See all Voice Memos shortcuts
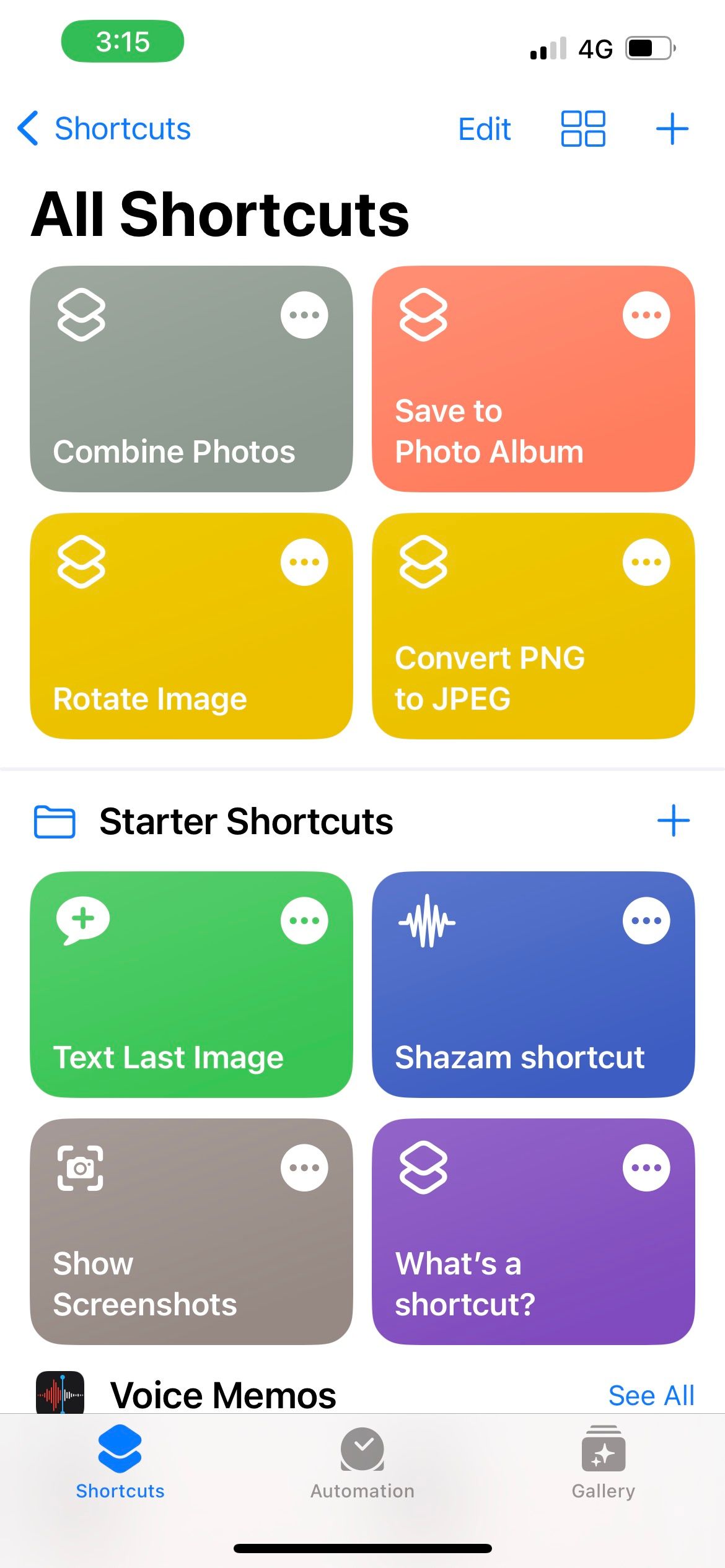The image size is (725, 1568). pos(651,1396)
